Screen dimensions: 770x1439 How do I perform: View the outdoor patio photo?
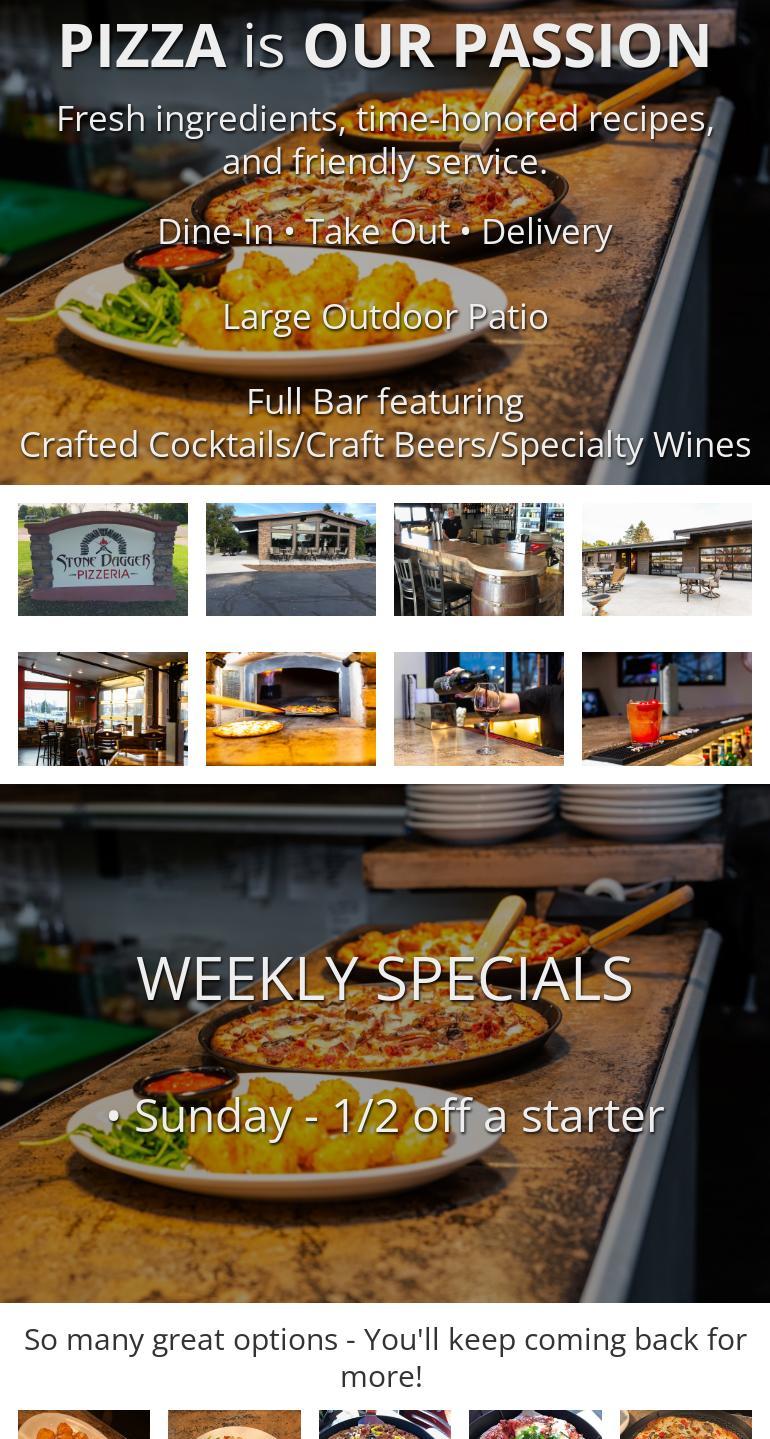(x=667, y=559)
